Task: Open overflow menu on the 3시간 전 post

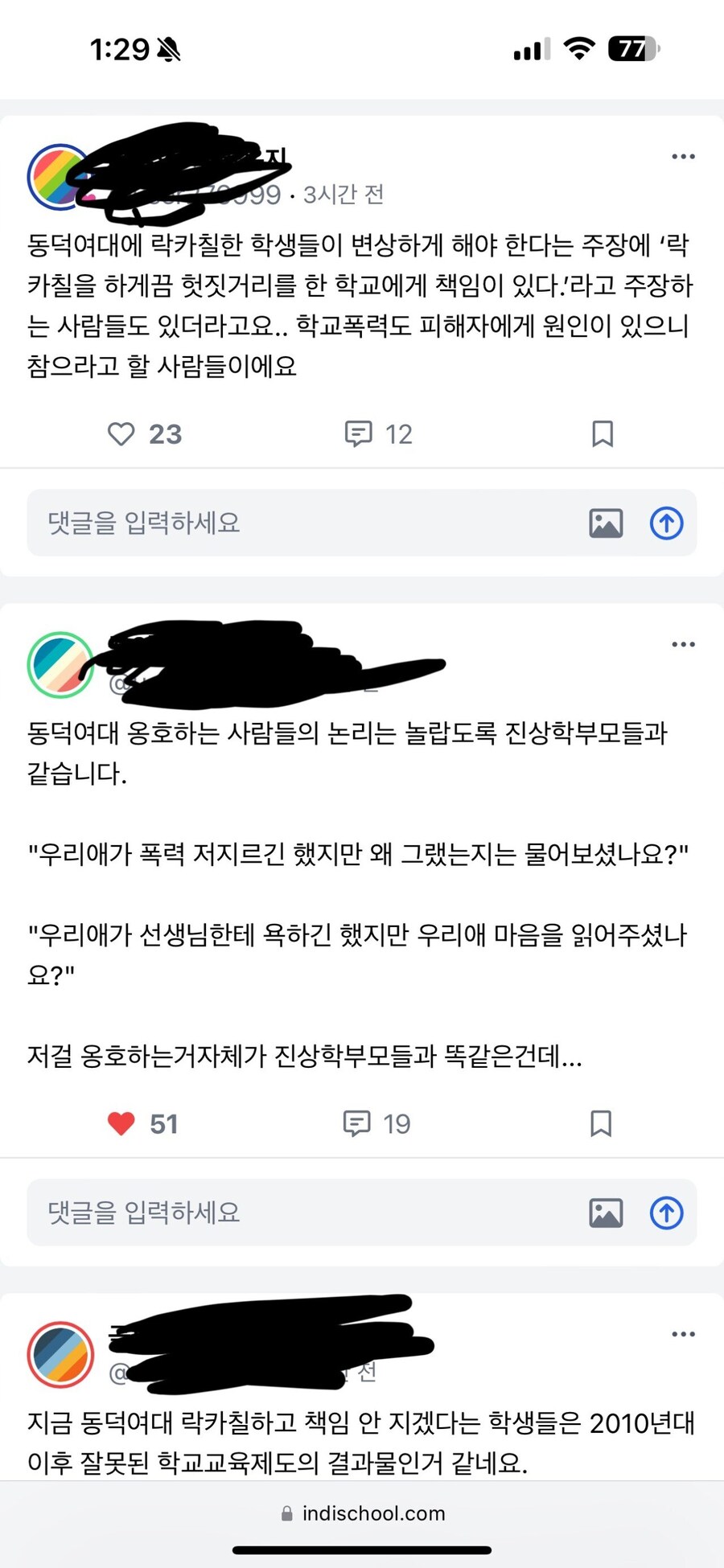Action: click(683, 157)
